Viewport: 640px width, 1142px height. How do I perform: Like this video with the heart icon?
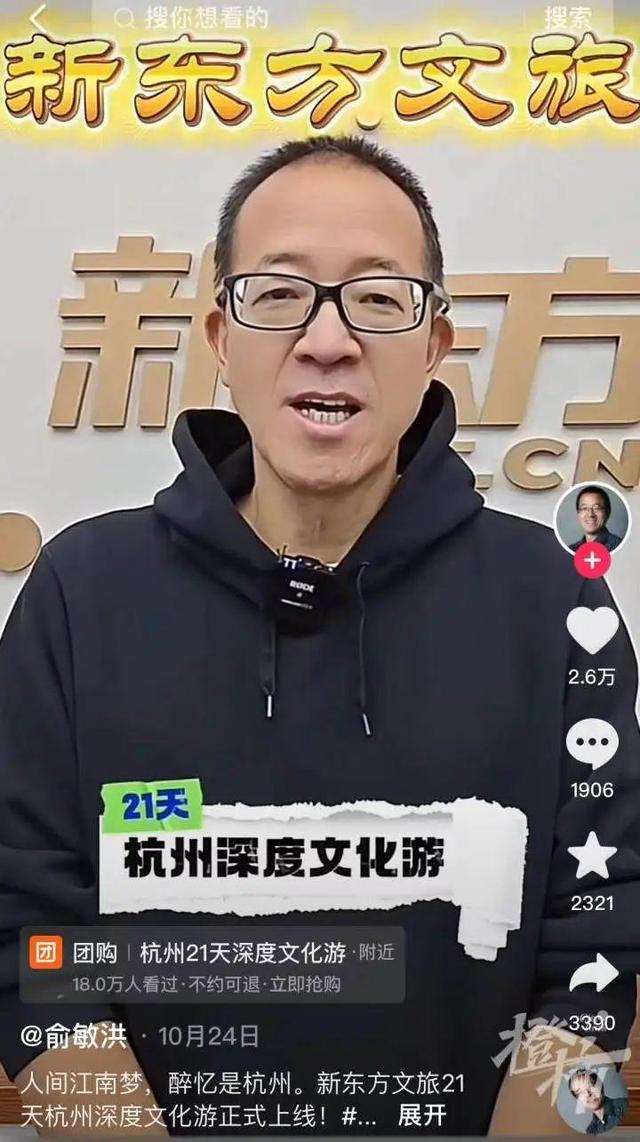coord(592,631)
